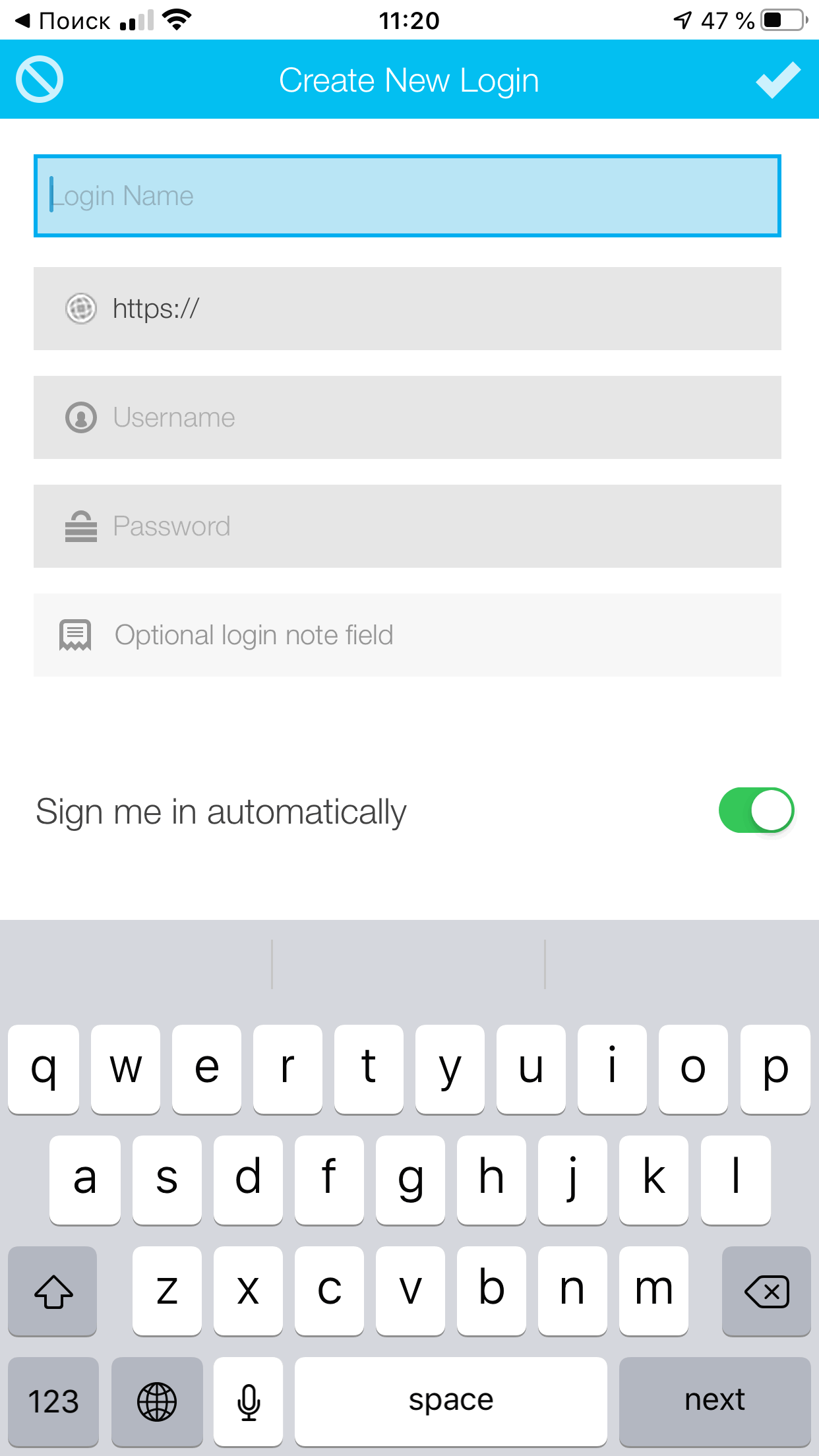Enter the Password field
This screenshot has height=1456, width=819.
pos(407,526)
